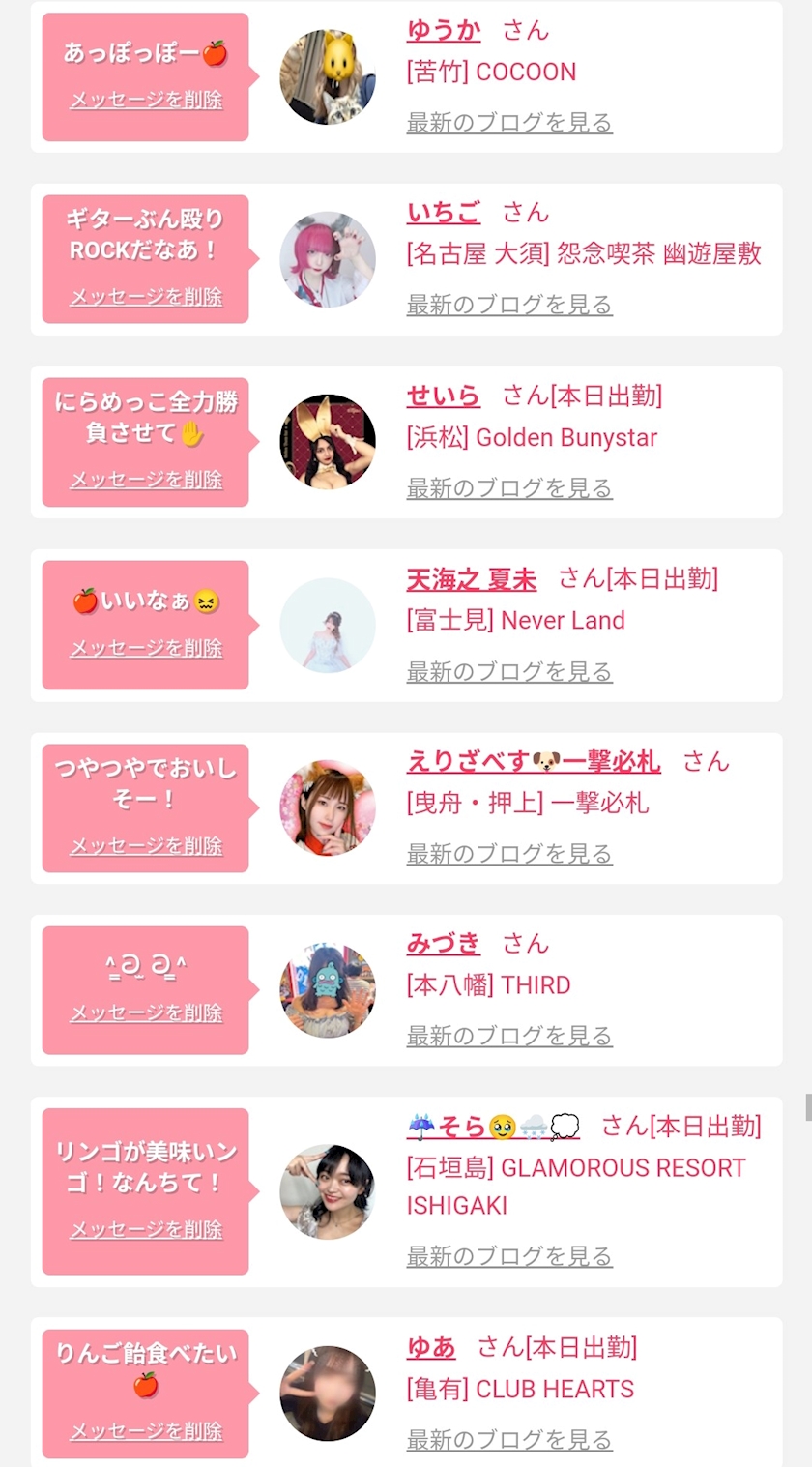Open いちご's profile name link
812x1467 pixels.
point(444,213)
